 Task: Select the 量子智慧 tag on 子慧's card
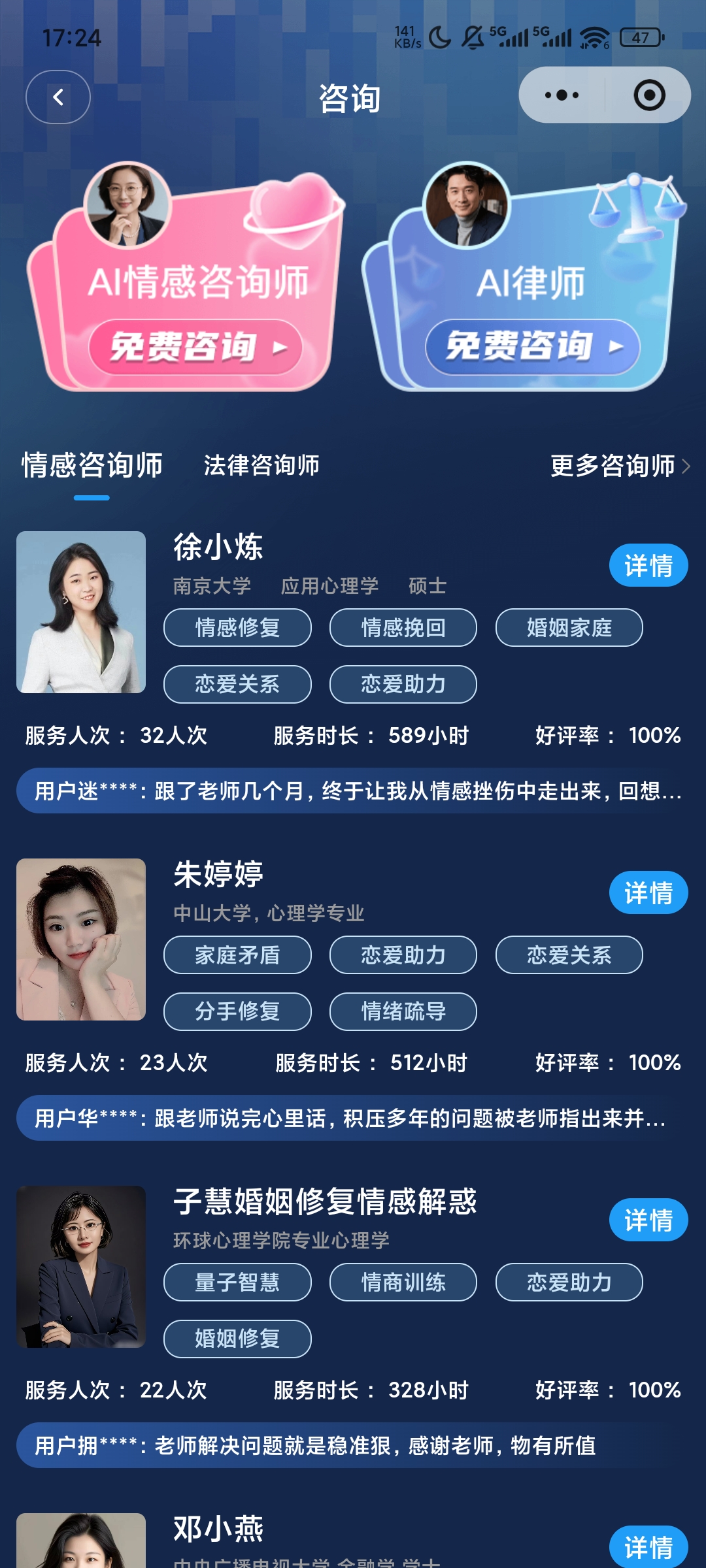point(237,1282)
